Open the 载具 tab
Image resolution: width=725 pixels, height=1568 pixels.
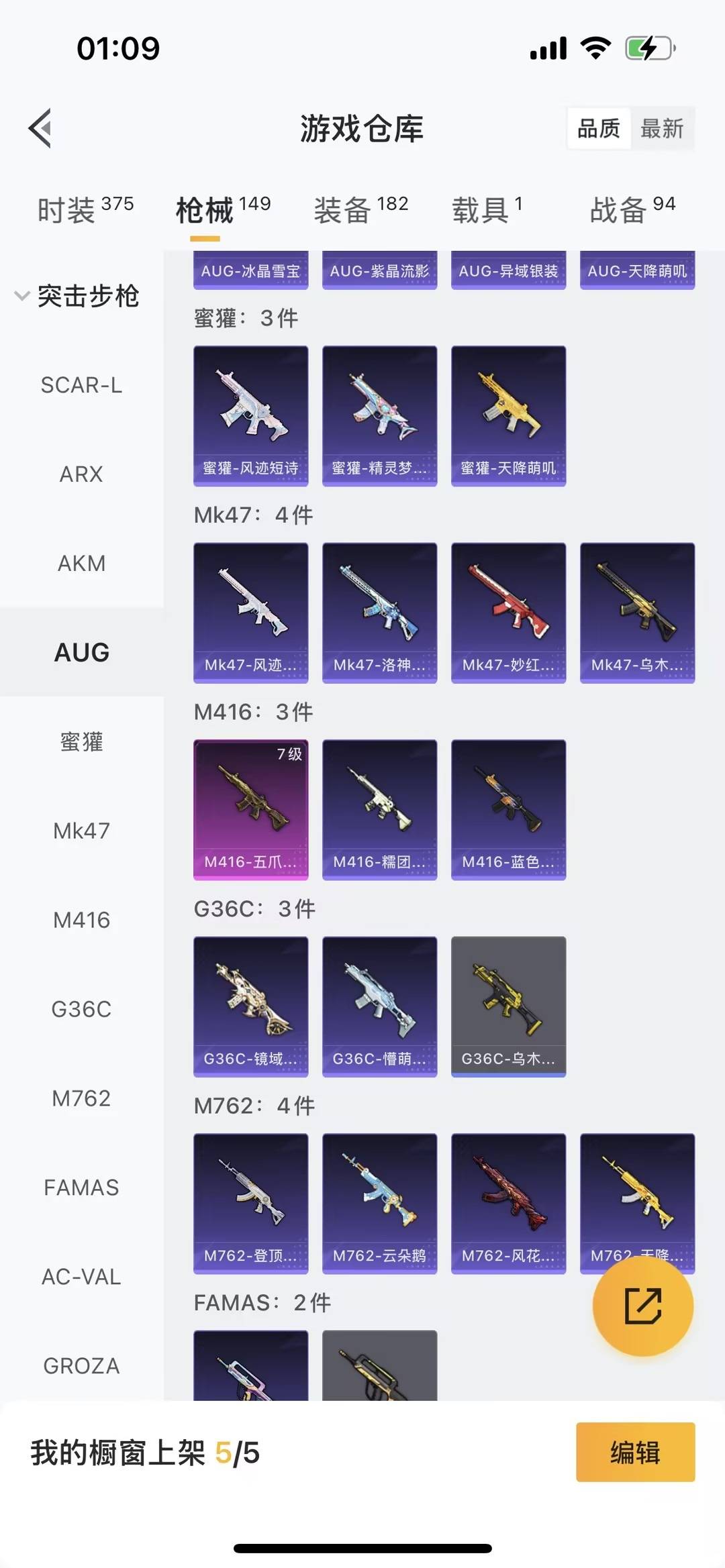click(x=487, y=210)
